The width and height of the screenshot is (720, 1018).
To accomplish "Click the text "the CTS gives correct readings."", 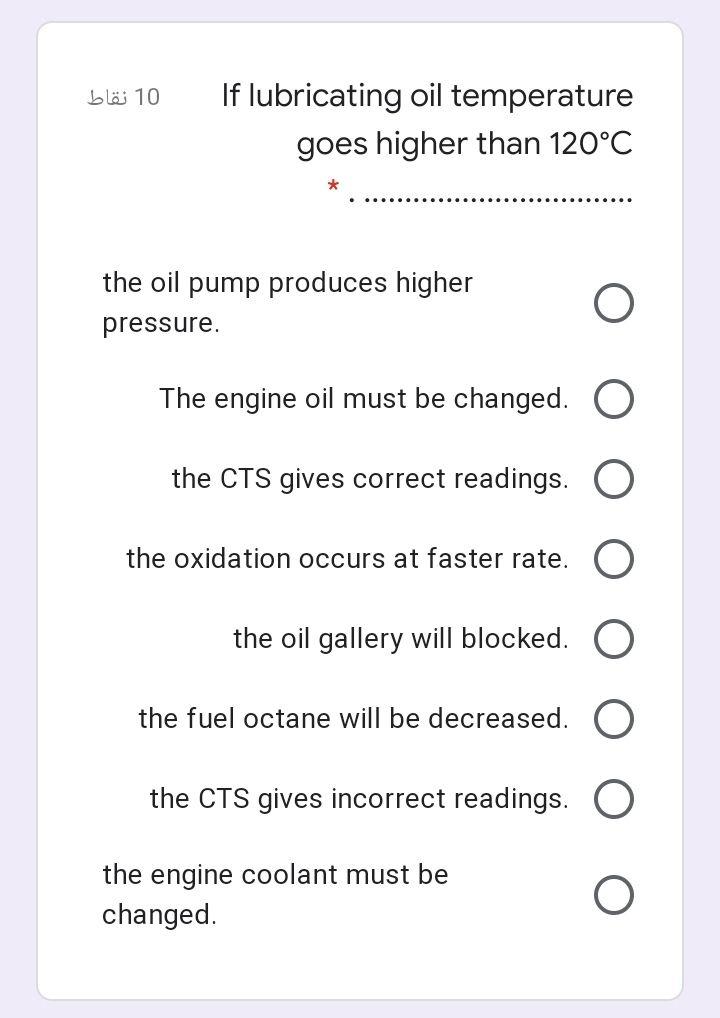I will 370,478.
